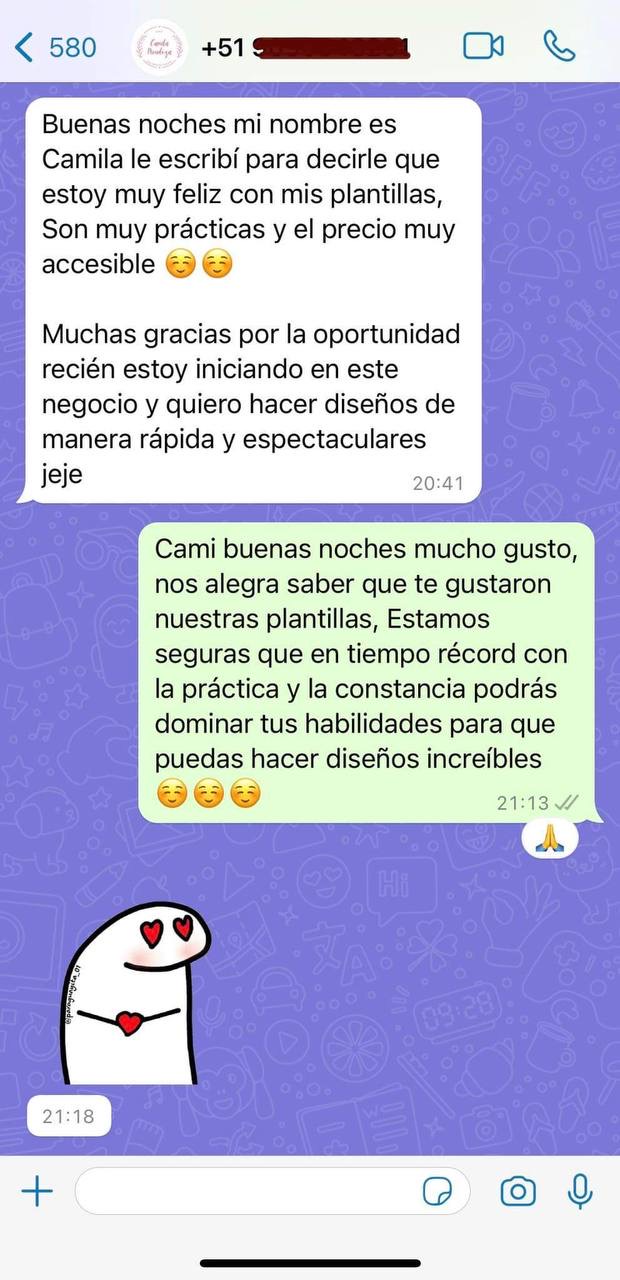Open the contact's profile picture
The height and width of the screenshot is (1280, 620).
click(x=159, y=47)
